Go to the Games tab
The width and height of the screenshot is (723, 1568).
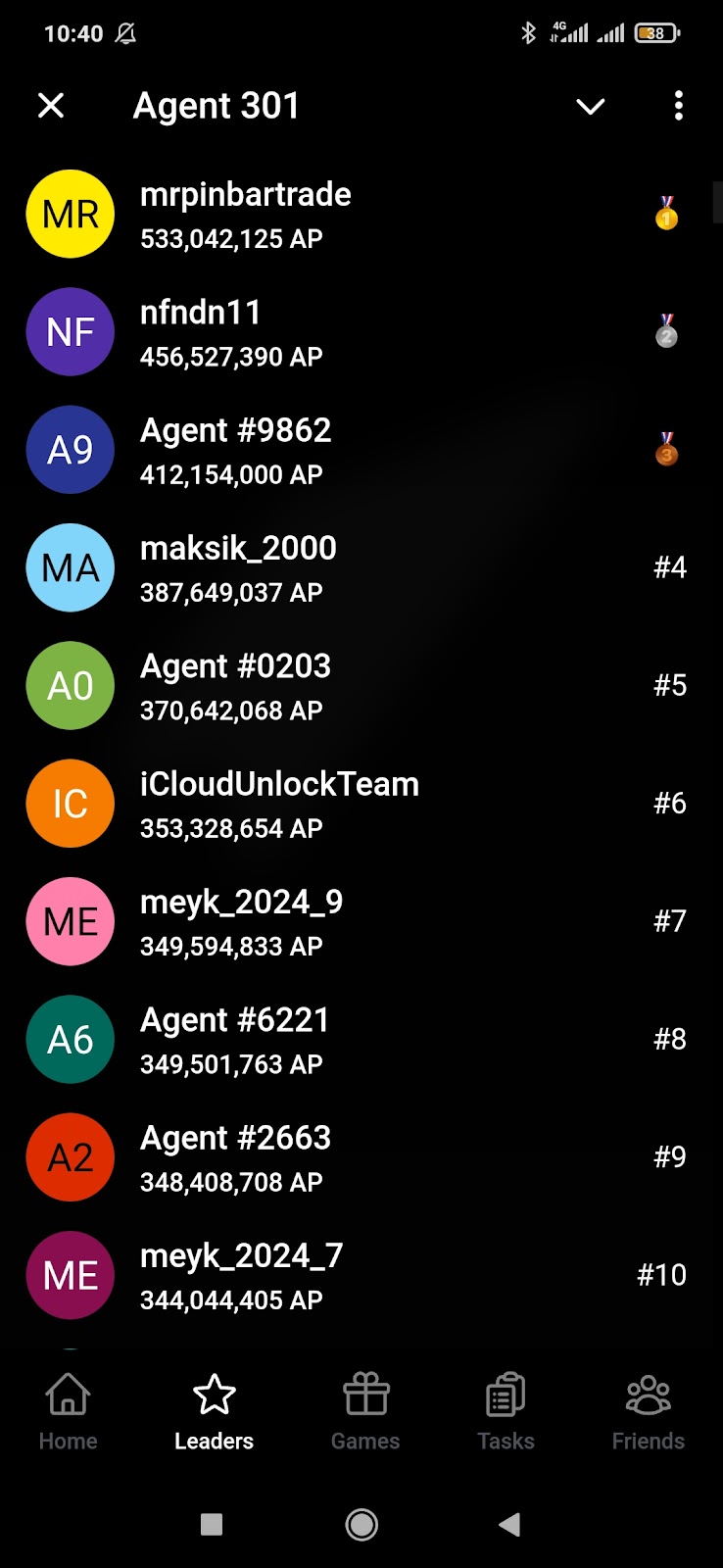(x=365, y=1411)
